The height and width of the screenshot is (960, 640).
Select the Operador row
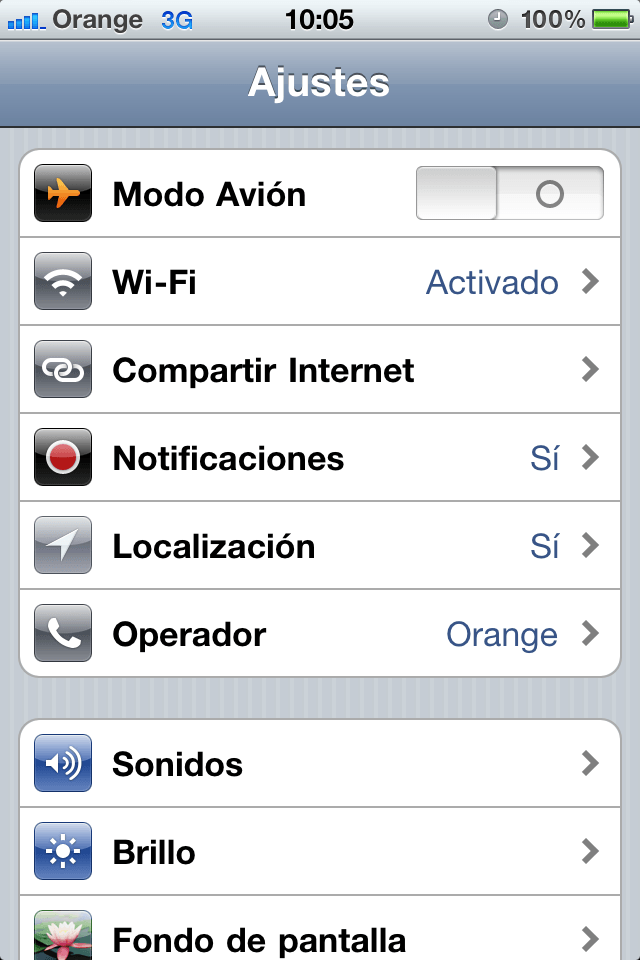coord(320,634)
